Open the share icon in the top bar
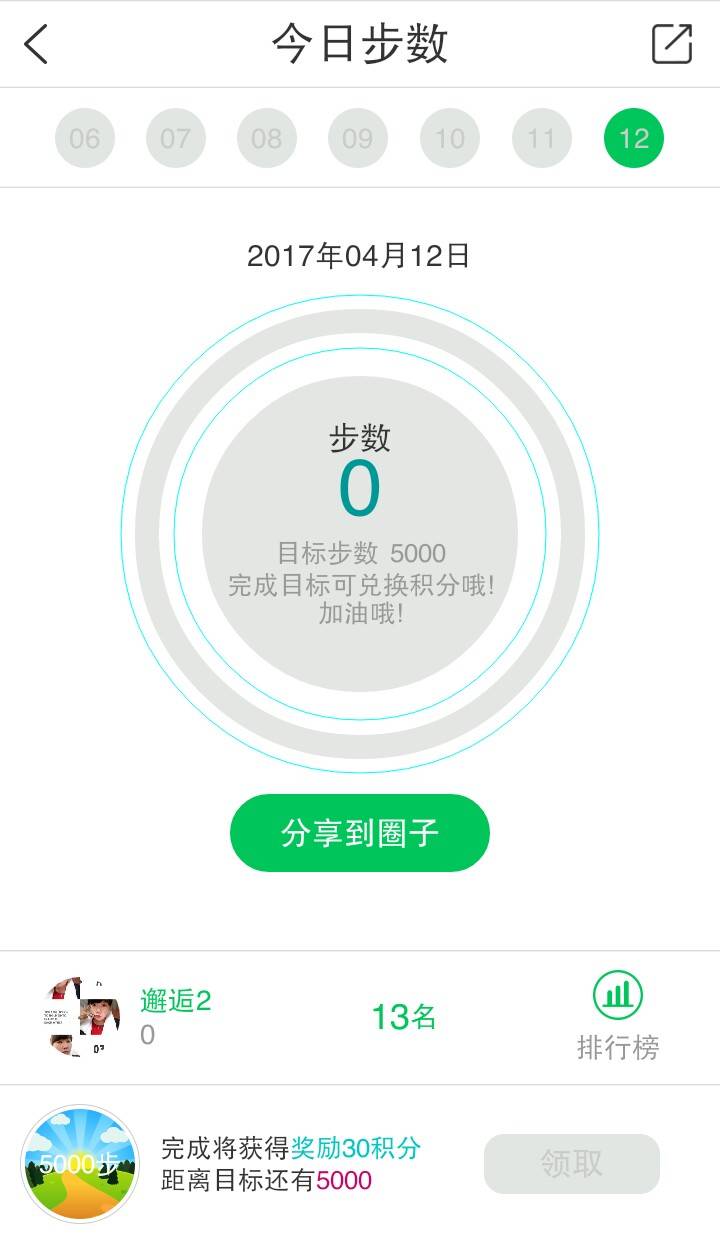Viewport: 720px width, 1244px height. pyautogui.click(x=671, y=45)
